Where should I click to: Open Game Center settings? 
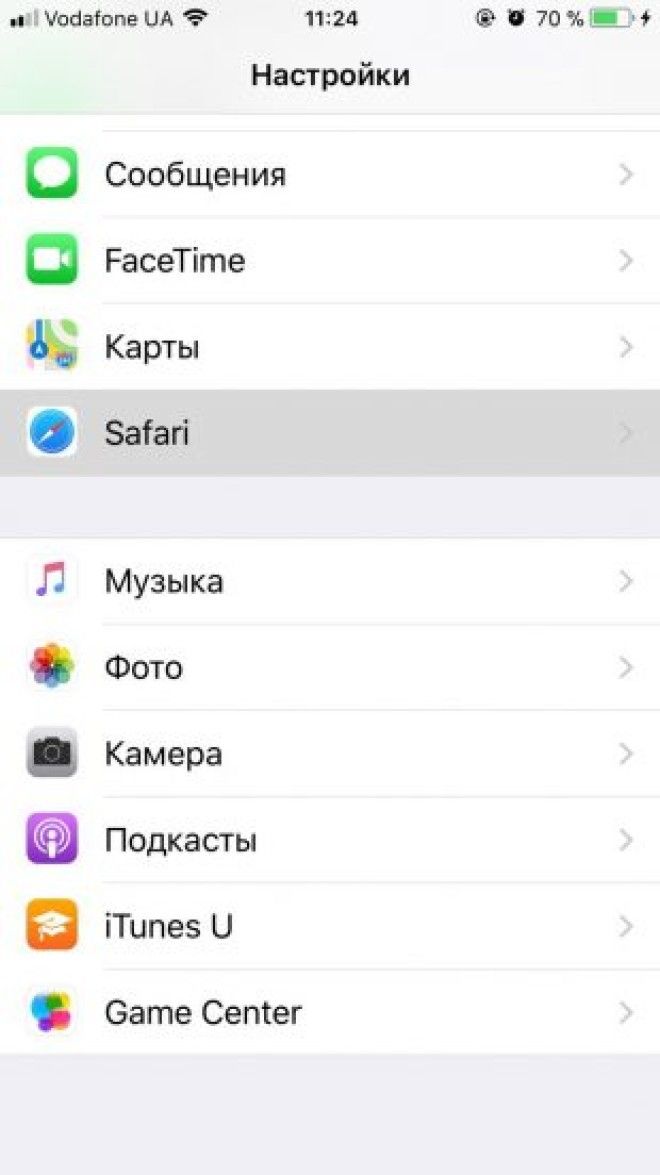click(x=330, y=1012)
